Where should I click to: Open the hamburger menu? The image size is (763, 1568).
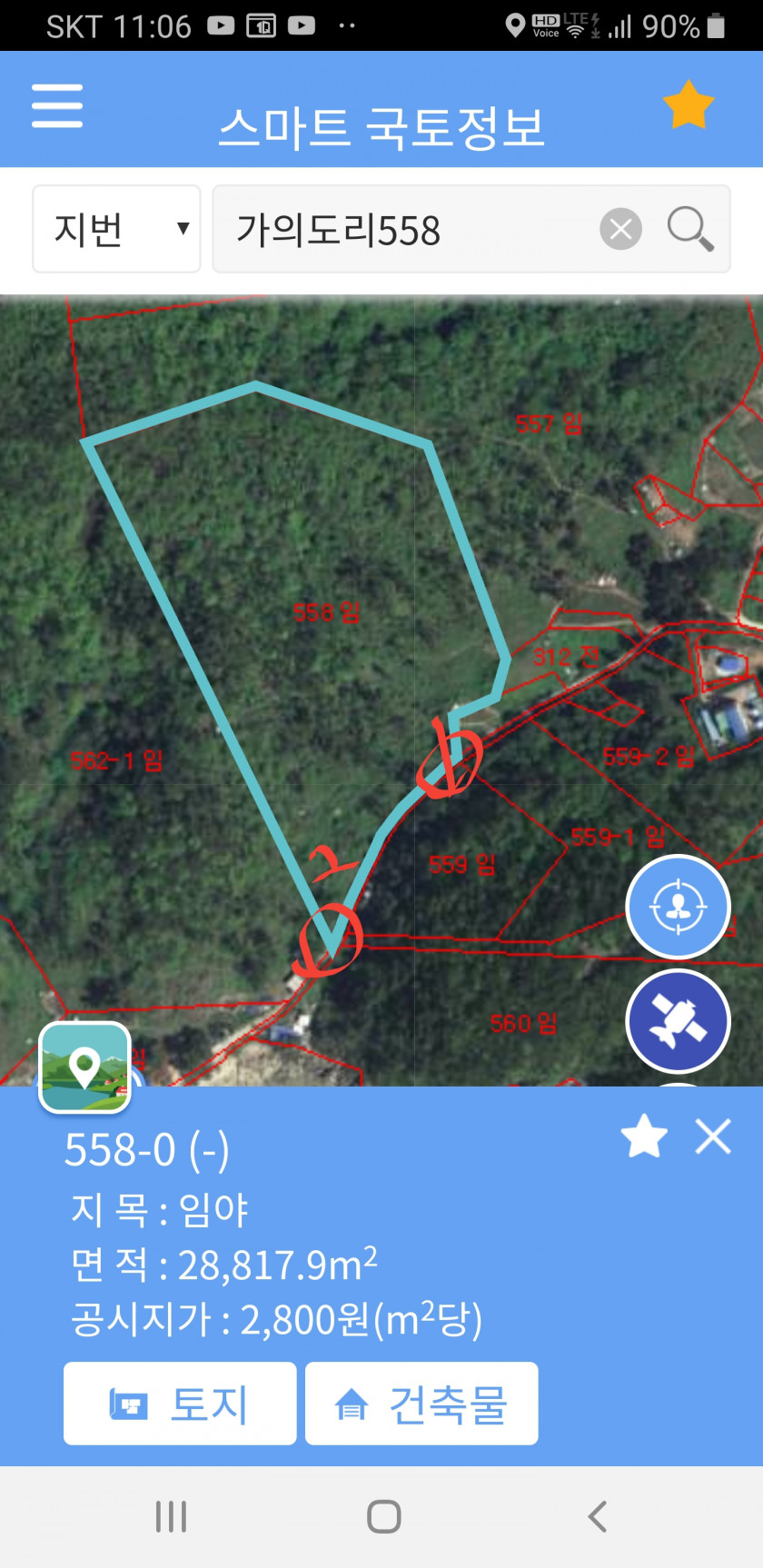pyautogui.click(x=57, y=106)
